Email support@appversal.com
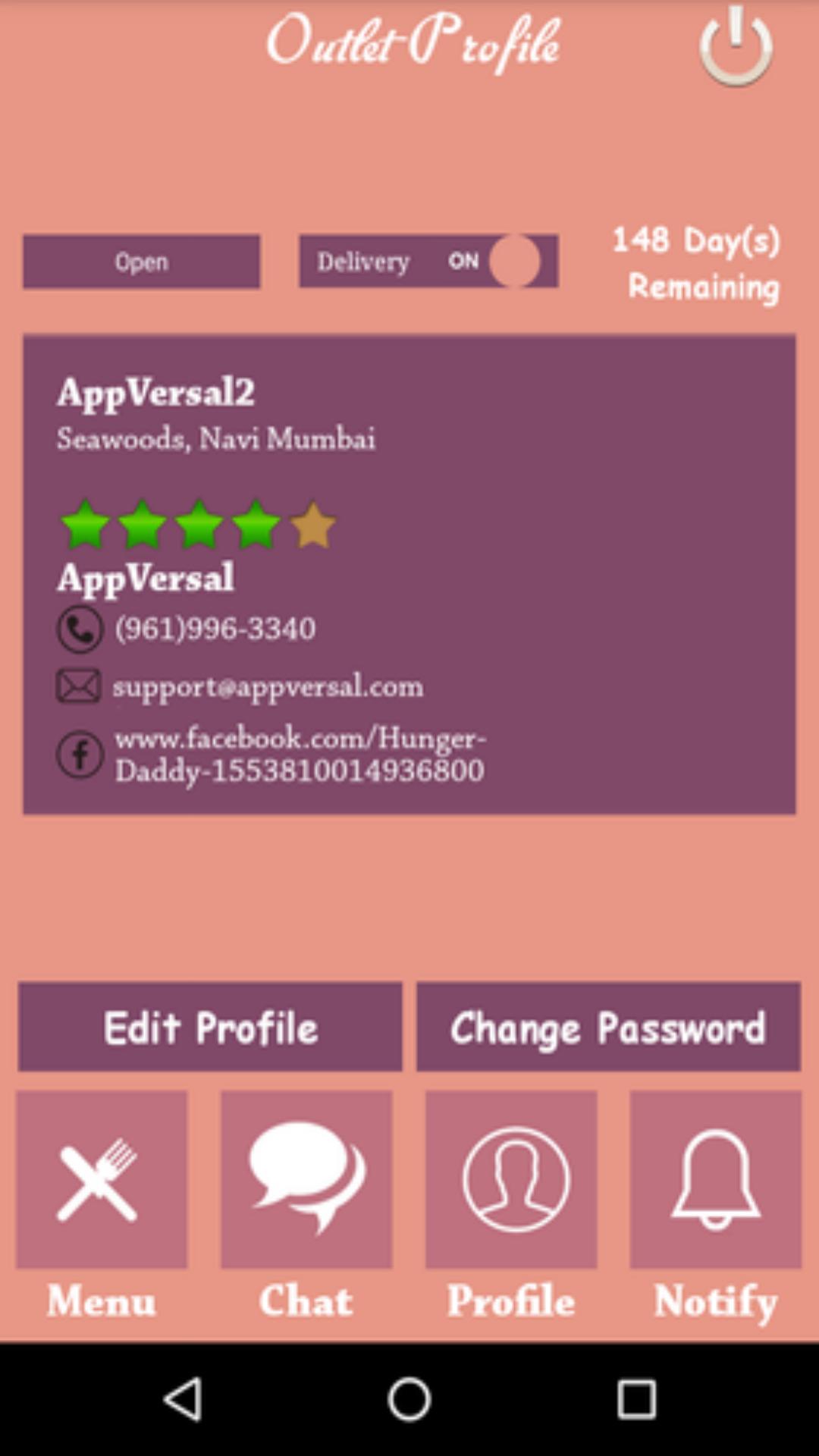This screenshot has height=1456, width=819. click(x=267, y=686)
